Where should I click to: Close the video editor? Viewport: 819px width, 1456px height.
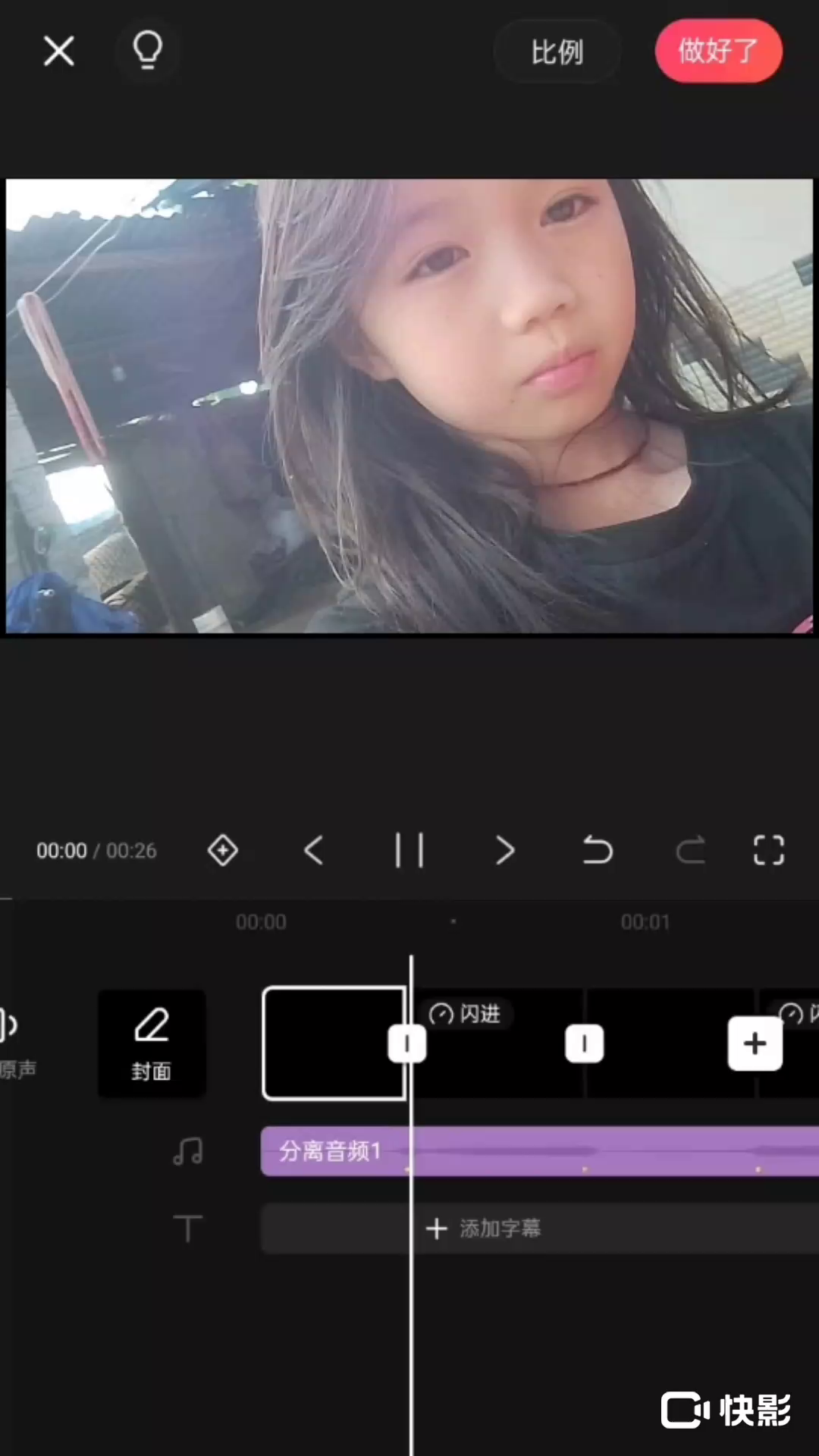[58, 52]
